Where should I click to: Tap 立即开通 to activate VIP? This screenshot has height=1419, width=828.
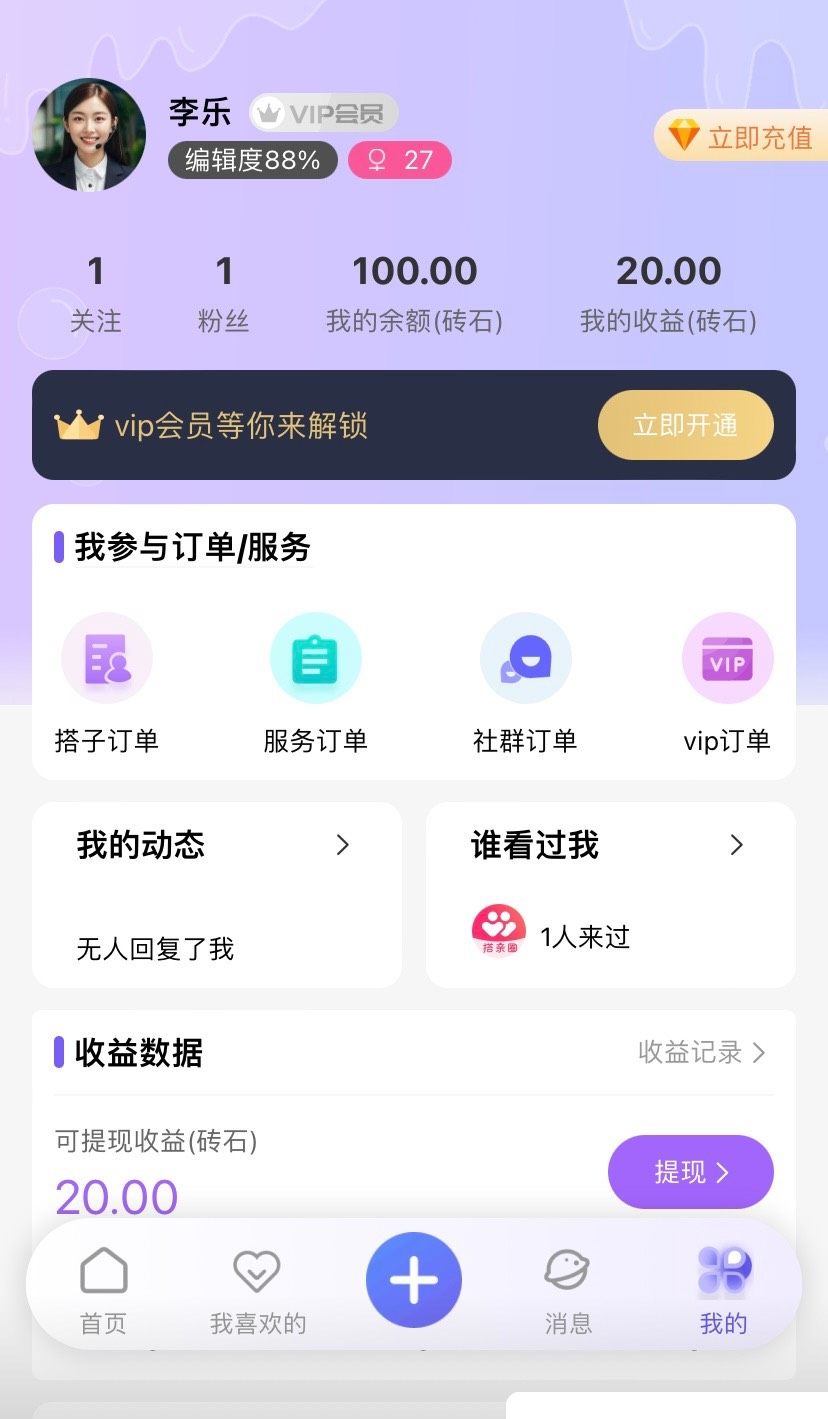(x=685, y=425)
